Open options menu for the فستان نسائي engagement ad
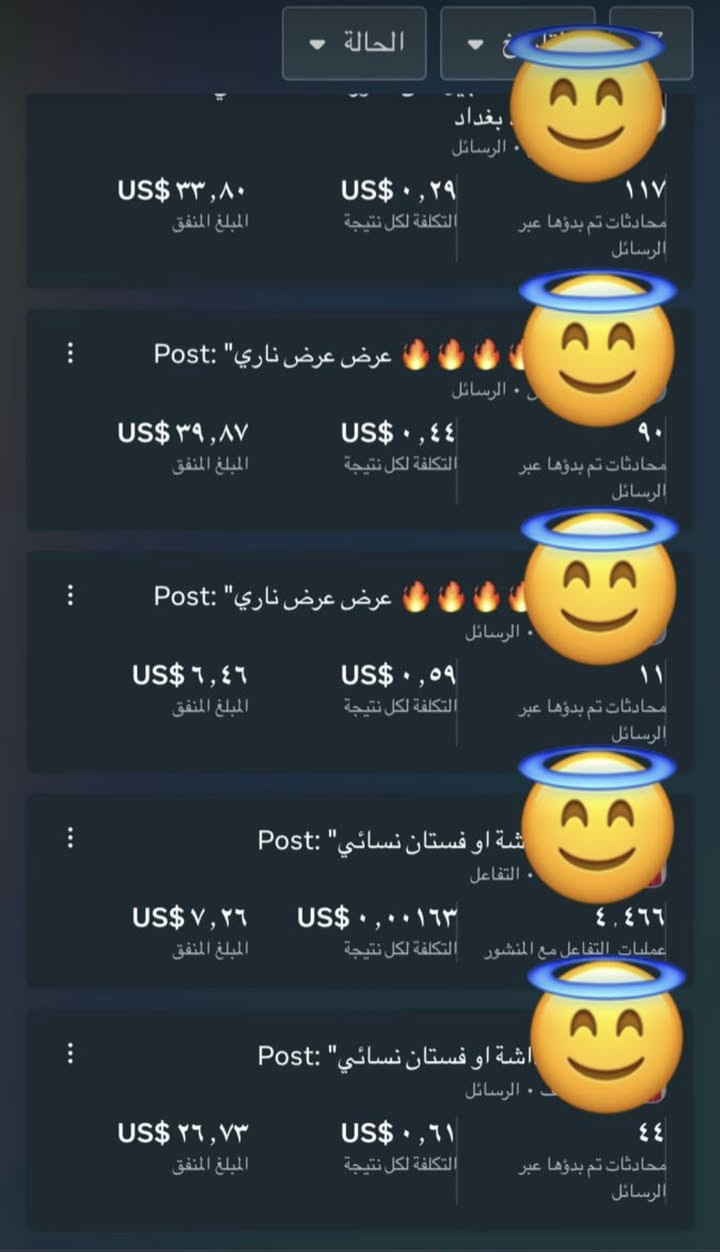The image size is (720, 1252). 69,838
